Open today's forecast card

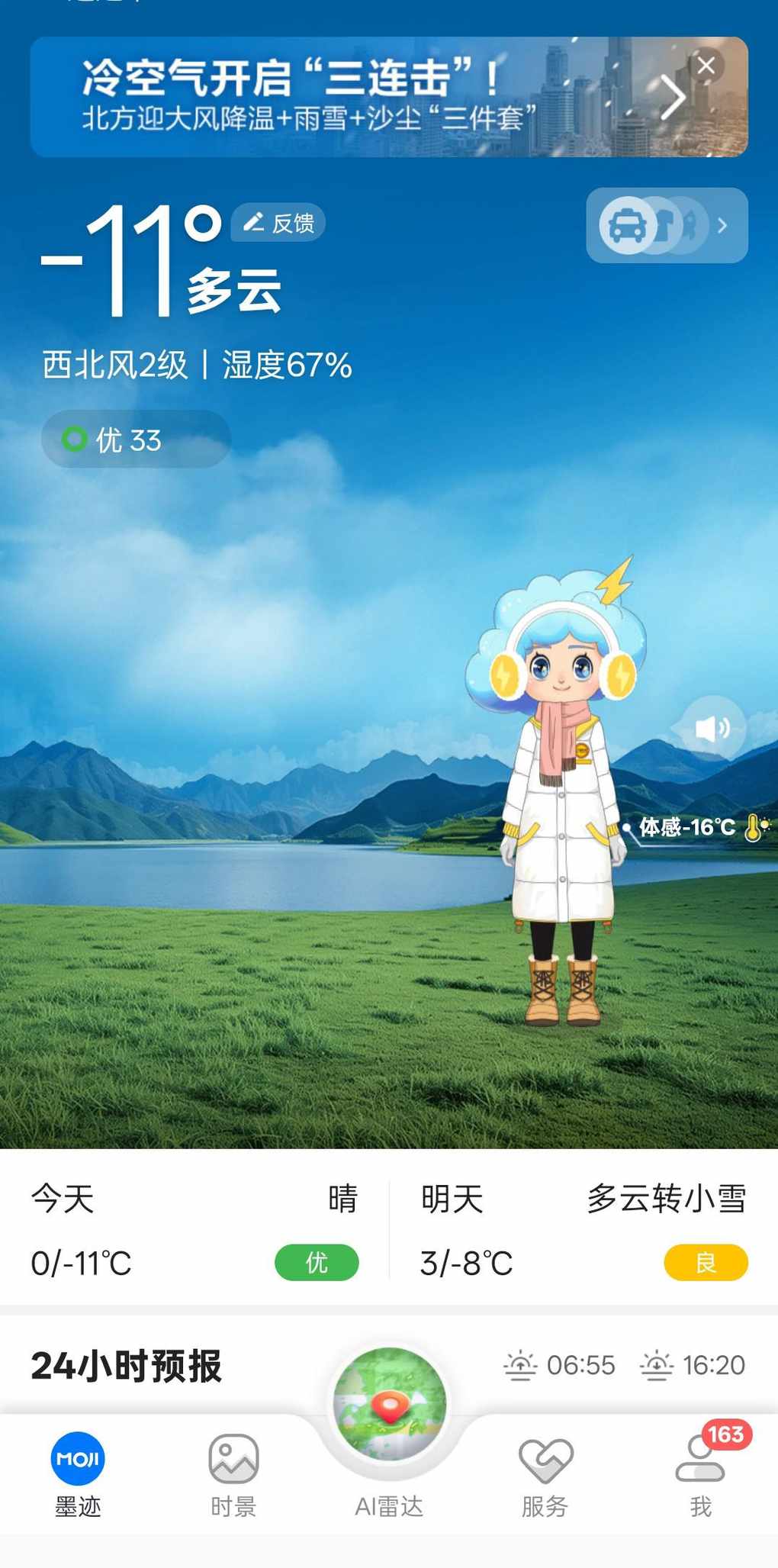point(194,1230)
